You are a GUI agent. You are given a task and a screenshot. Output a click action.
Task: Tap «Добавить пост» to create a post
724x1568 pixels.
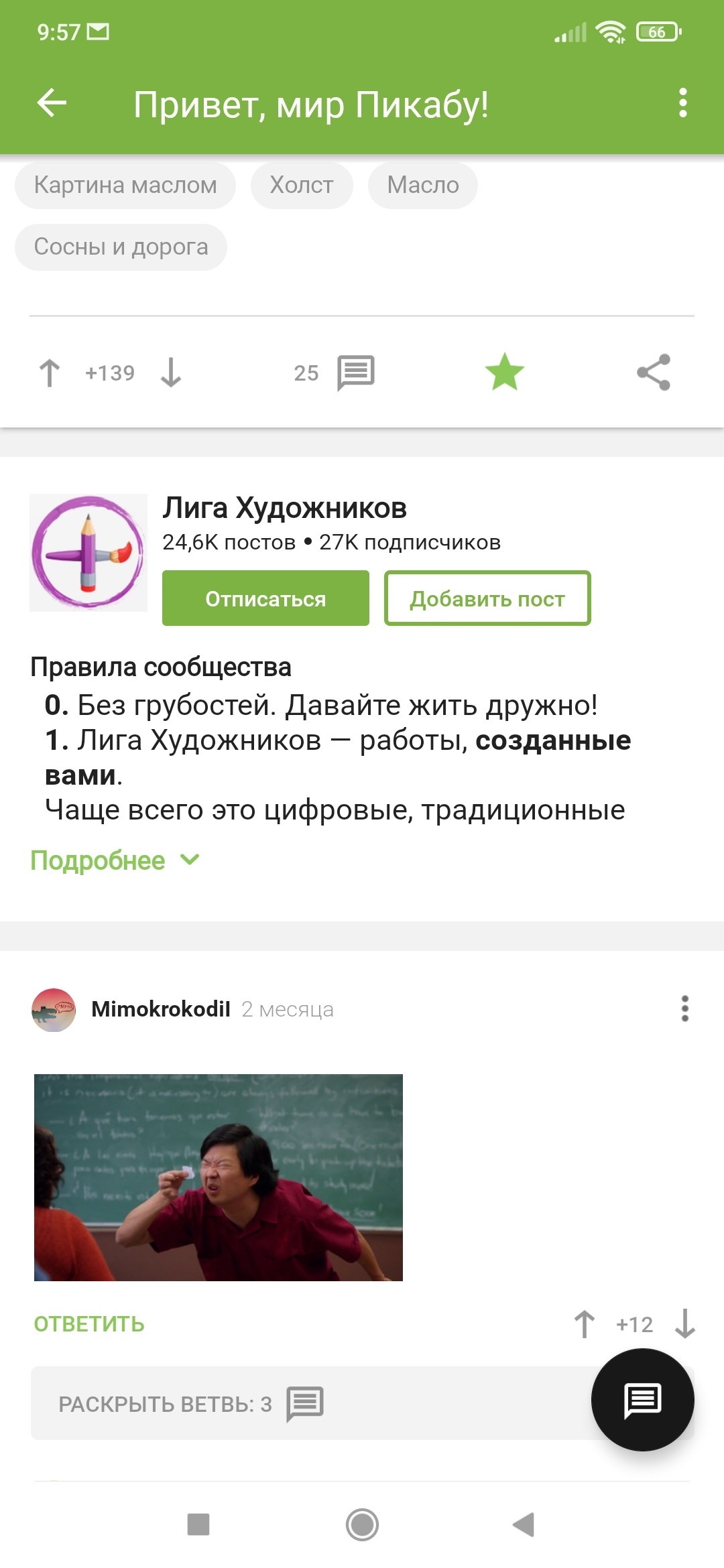pyautogui.click(x=487, y=598)
